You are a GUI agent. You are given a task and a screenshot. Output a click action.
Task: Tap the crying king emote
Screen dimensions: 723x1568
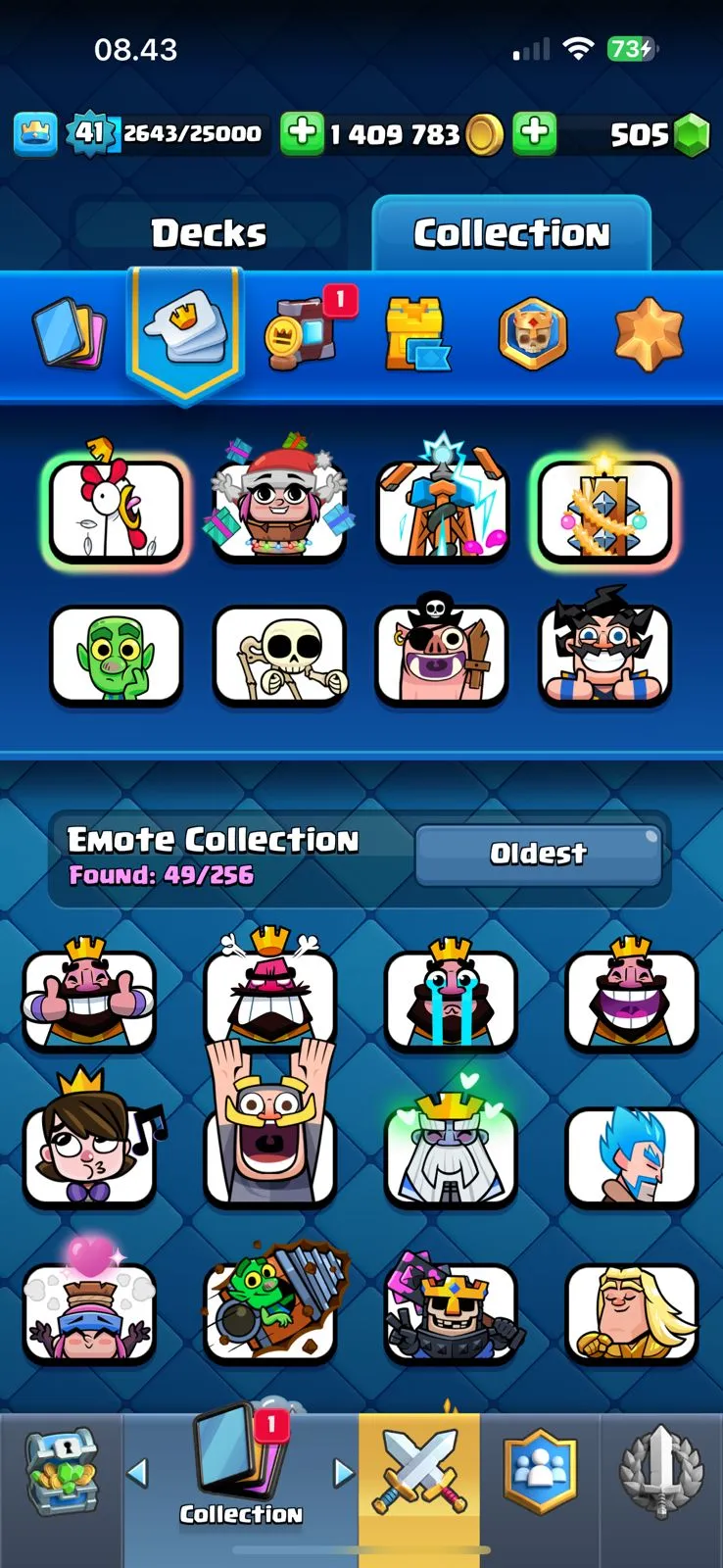[450, 998]
